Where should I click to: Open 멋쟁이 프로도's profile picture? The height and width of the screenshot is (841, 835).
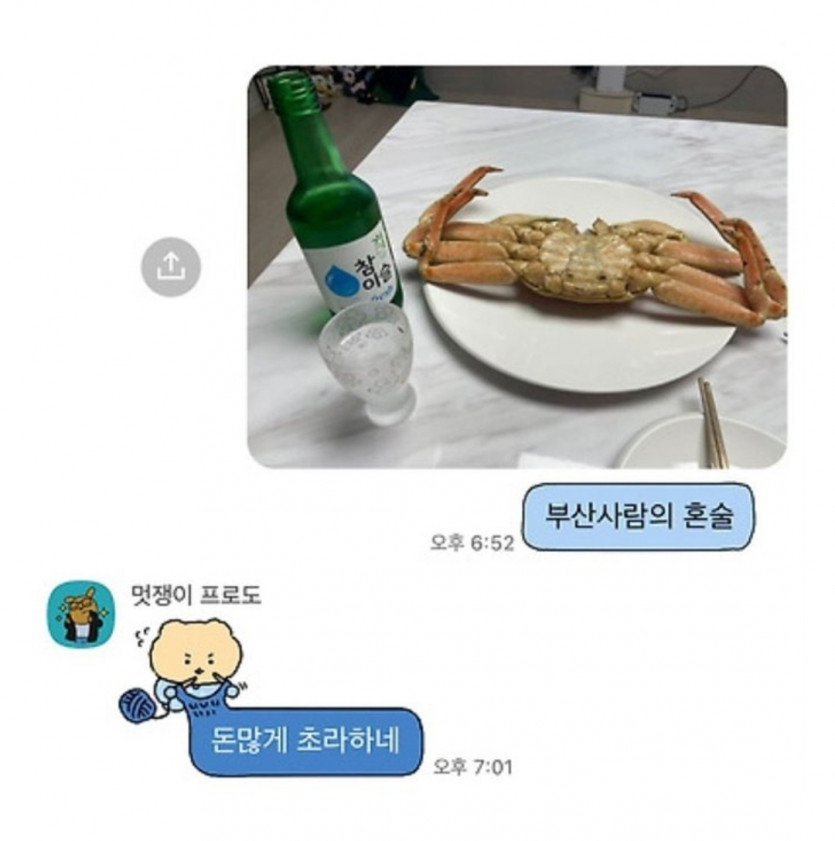point(80,614)
